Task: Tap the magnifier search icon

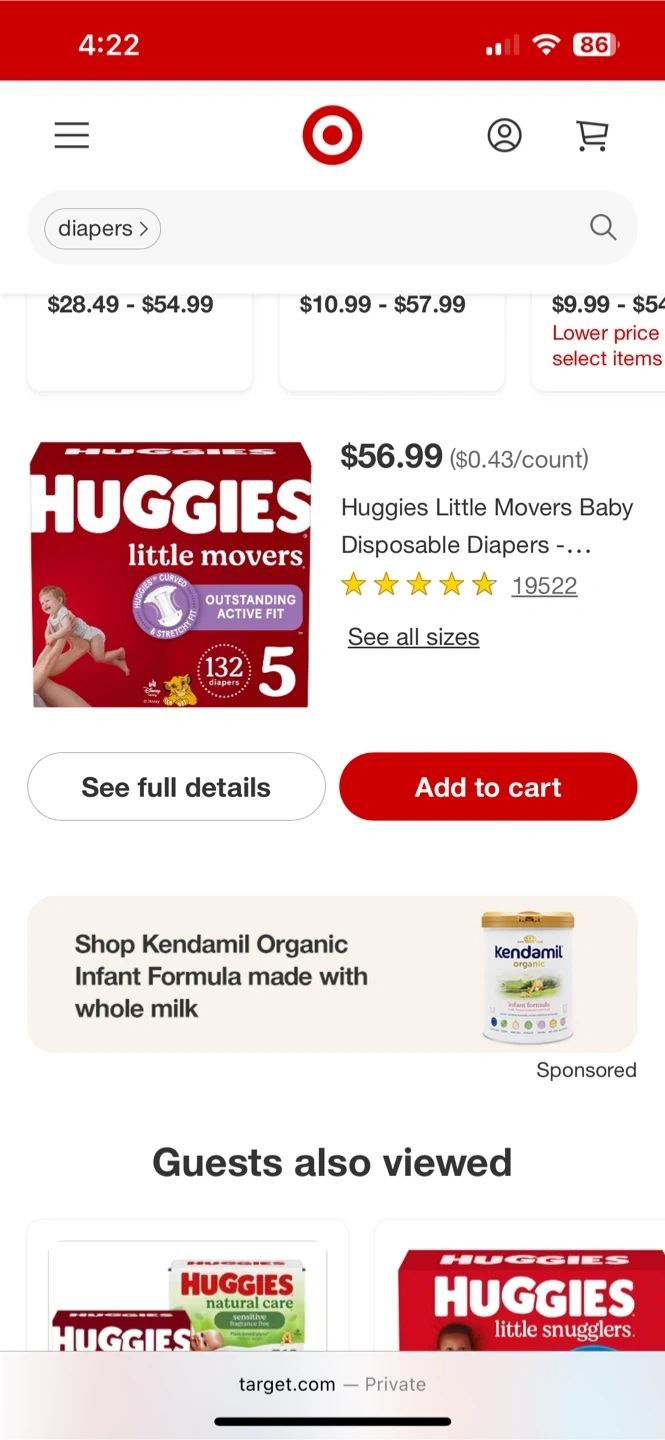Action: (x=603, y=227)
